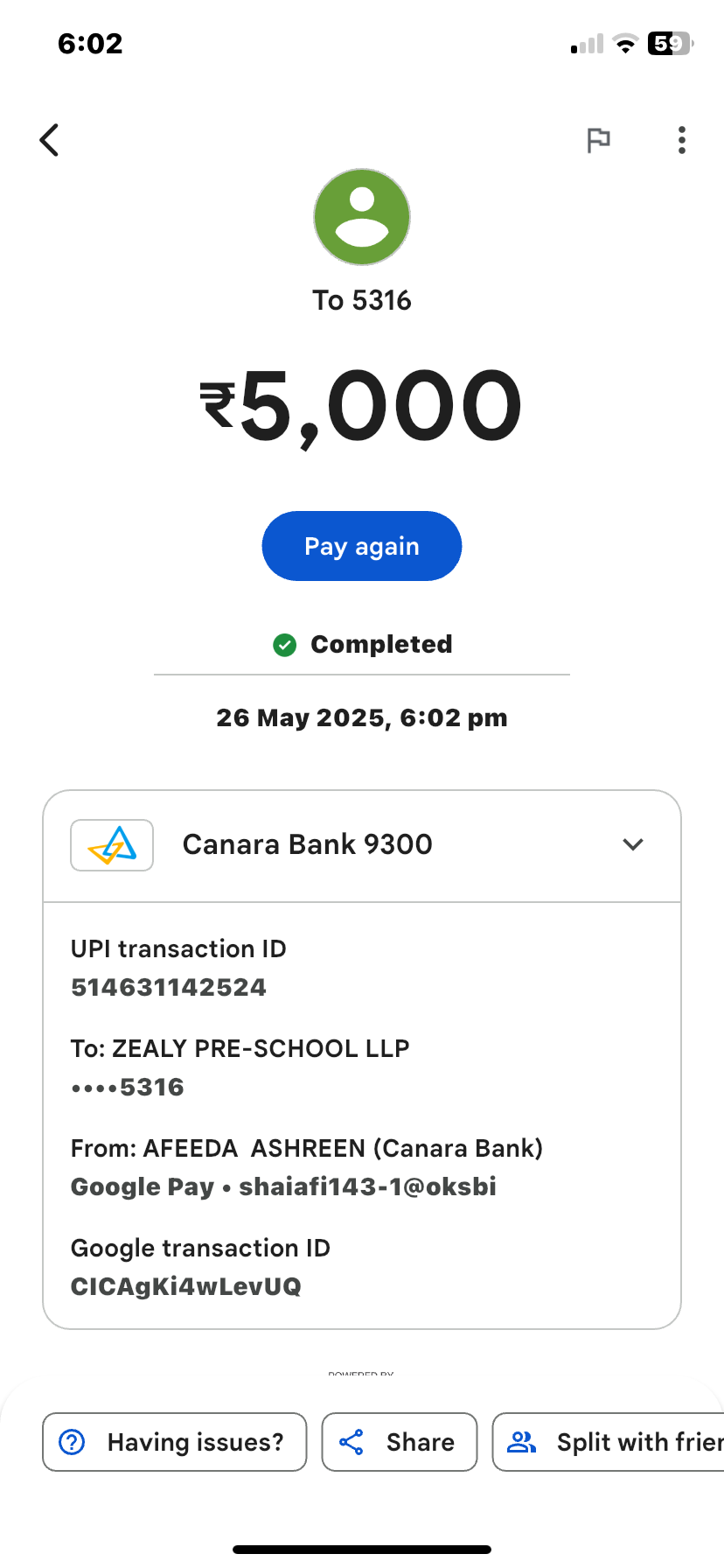
Task: Share this payment receipt
Action: click(x=400, y=1442)
